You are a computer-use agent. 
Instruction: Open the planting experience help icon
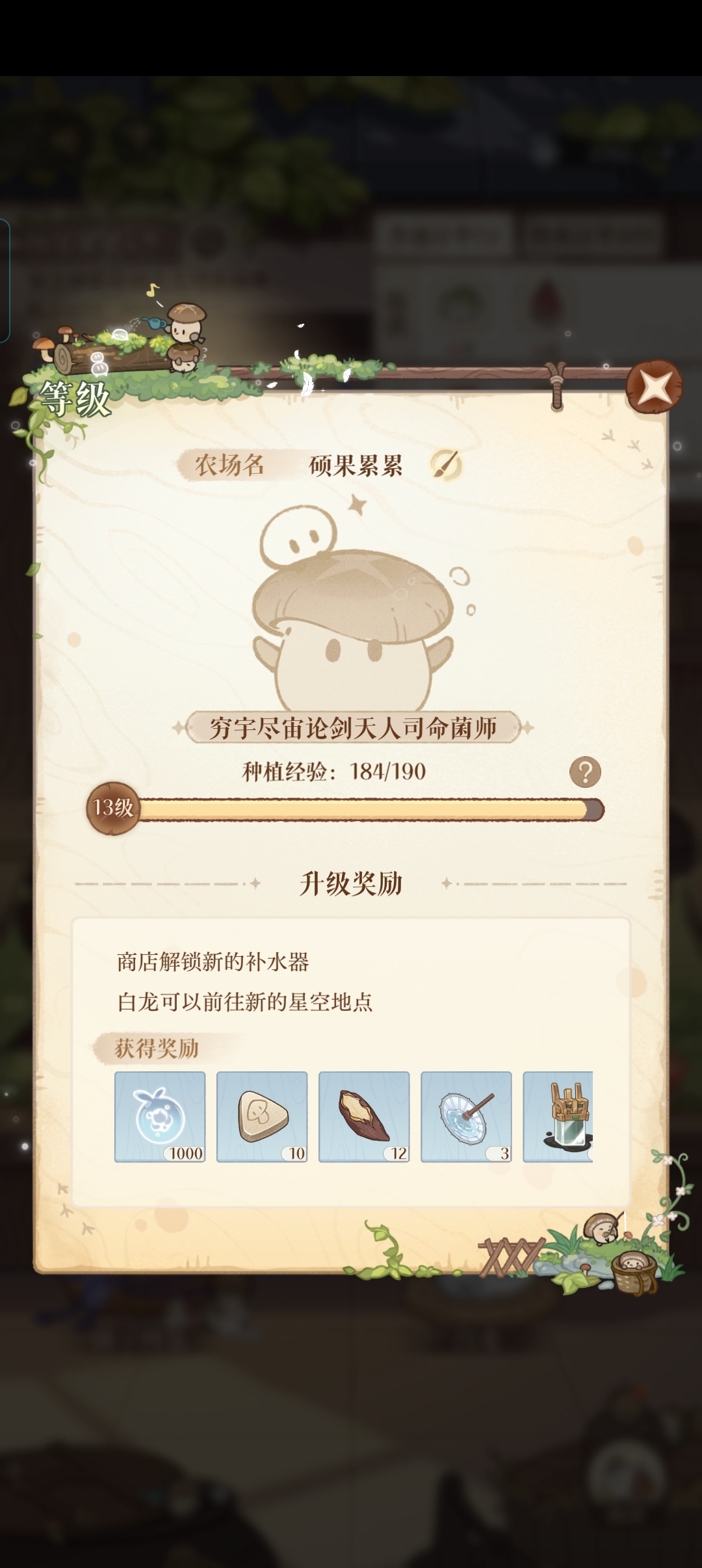coord(584,772)
